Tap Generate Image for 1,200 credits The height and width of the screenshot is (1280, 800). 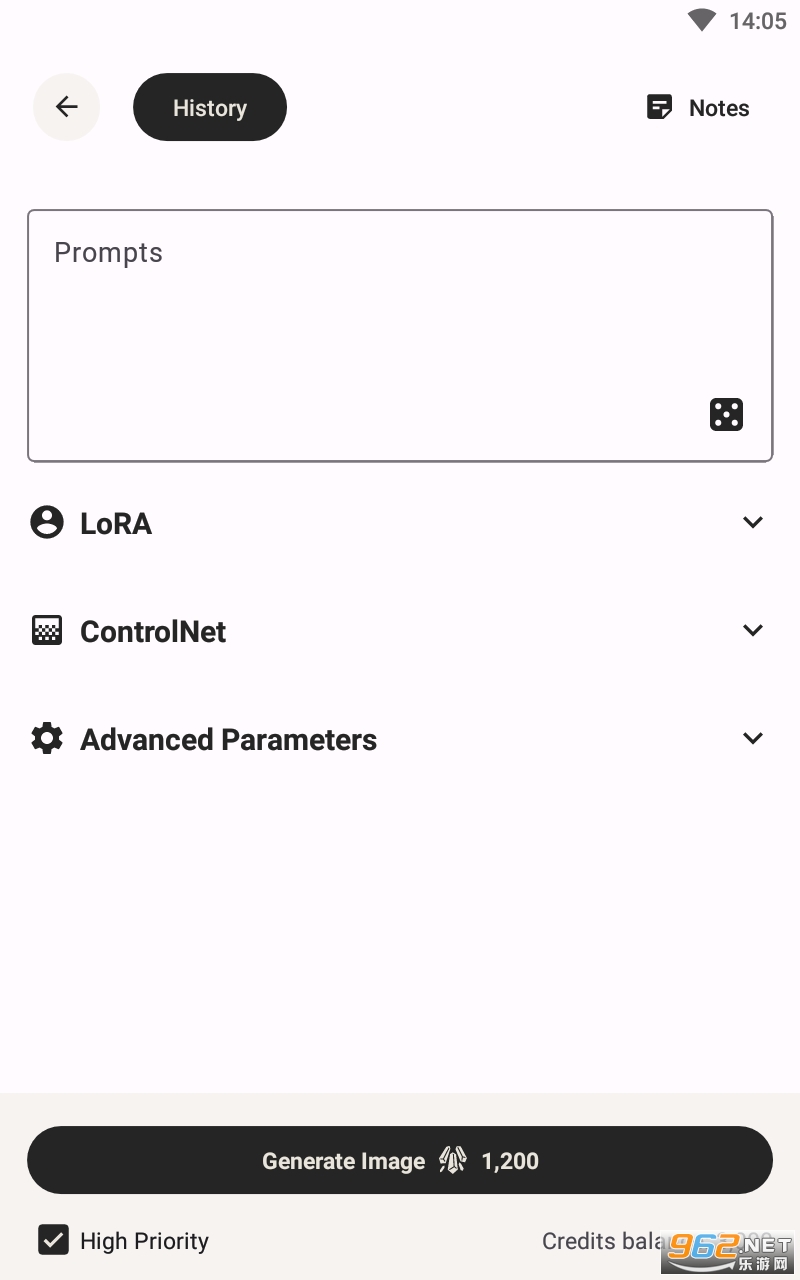(400, 1160)
